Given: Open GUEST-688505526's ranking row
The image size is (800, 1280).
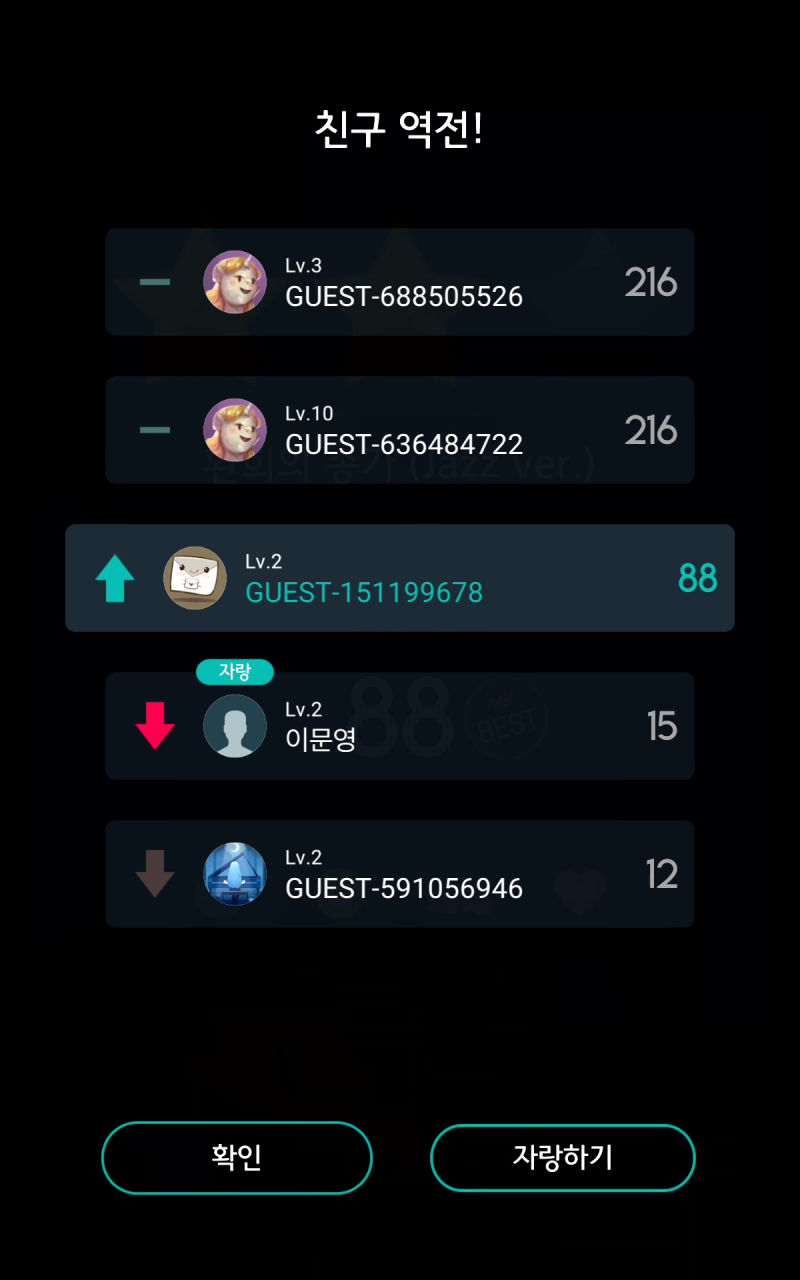Looking at the screenshot, I should [x=400, y=282].
